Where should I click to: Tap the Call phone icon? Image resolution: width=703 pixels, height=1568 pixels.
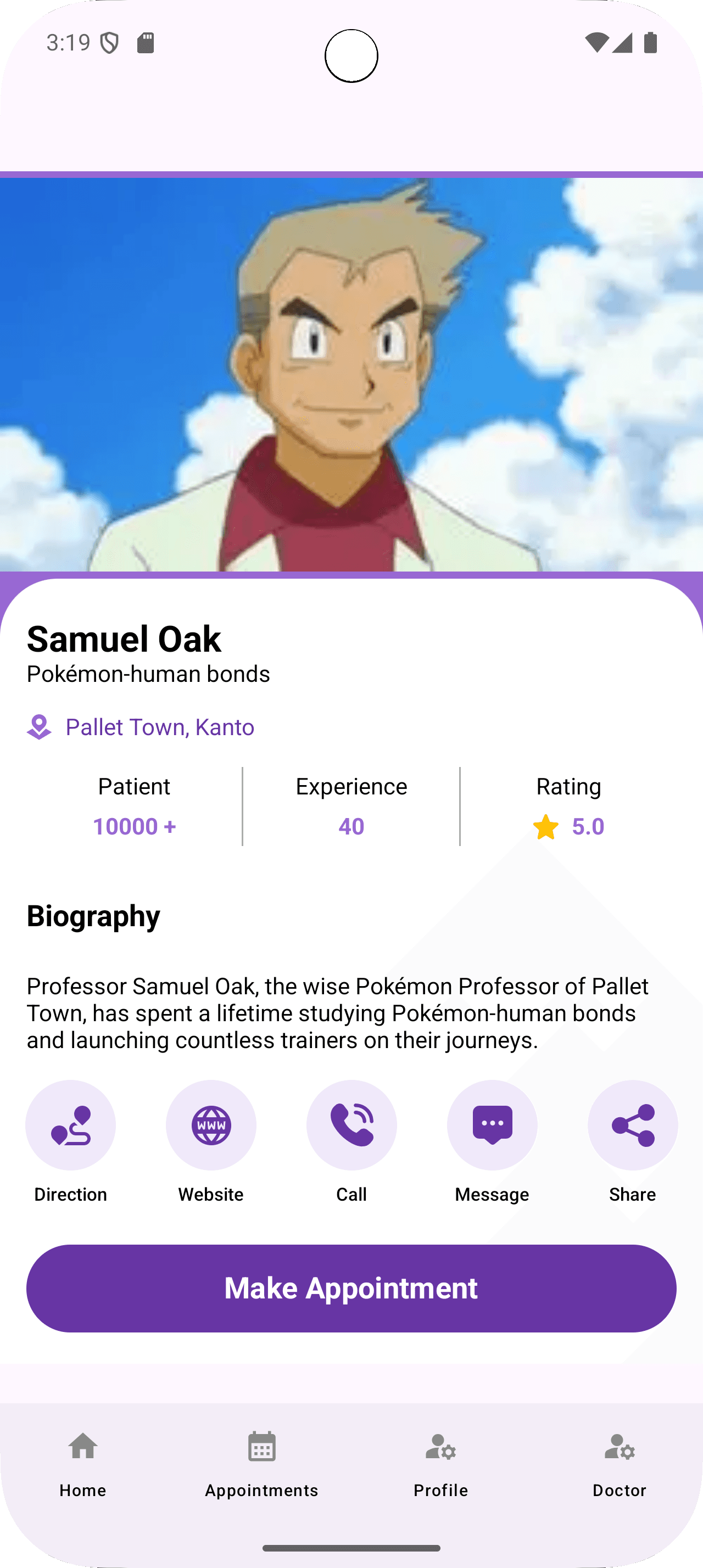352,1125
